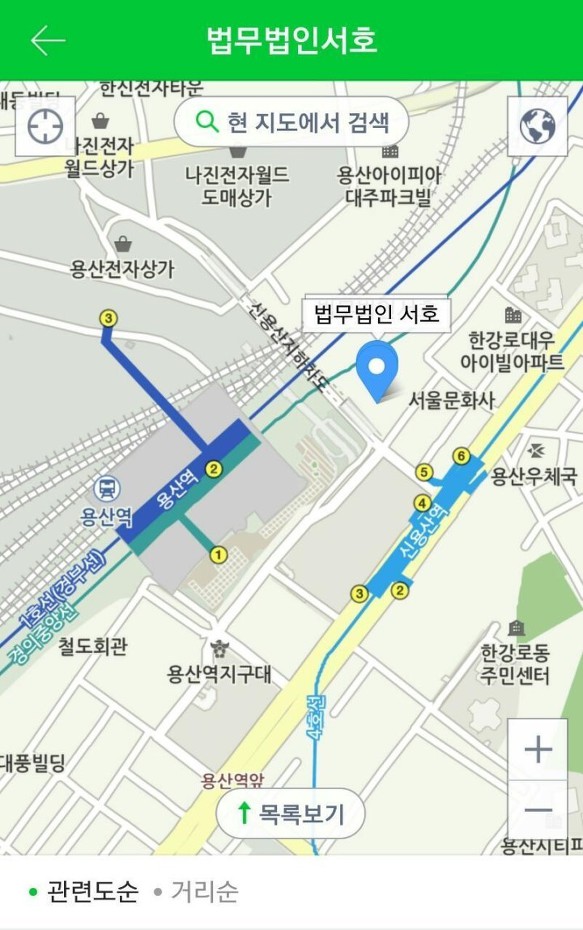Open the 법무법인 서호 label bubble
The image size is (583, 930).
click(377, 313)
